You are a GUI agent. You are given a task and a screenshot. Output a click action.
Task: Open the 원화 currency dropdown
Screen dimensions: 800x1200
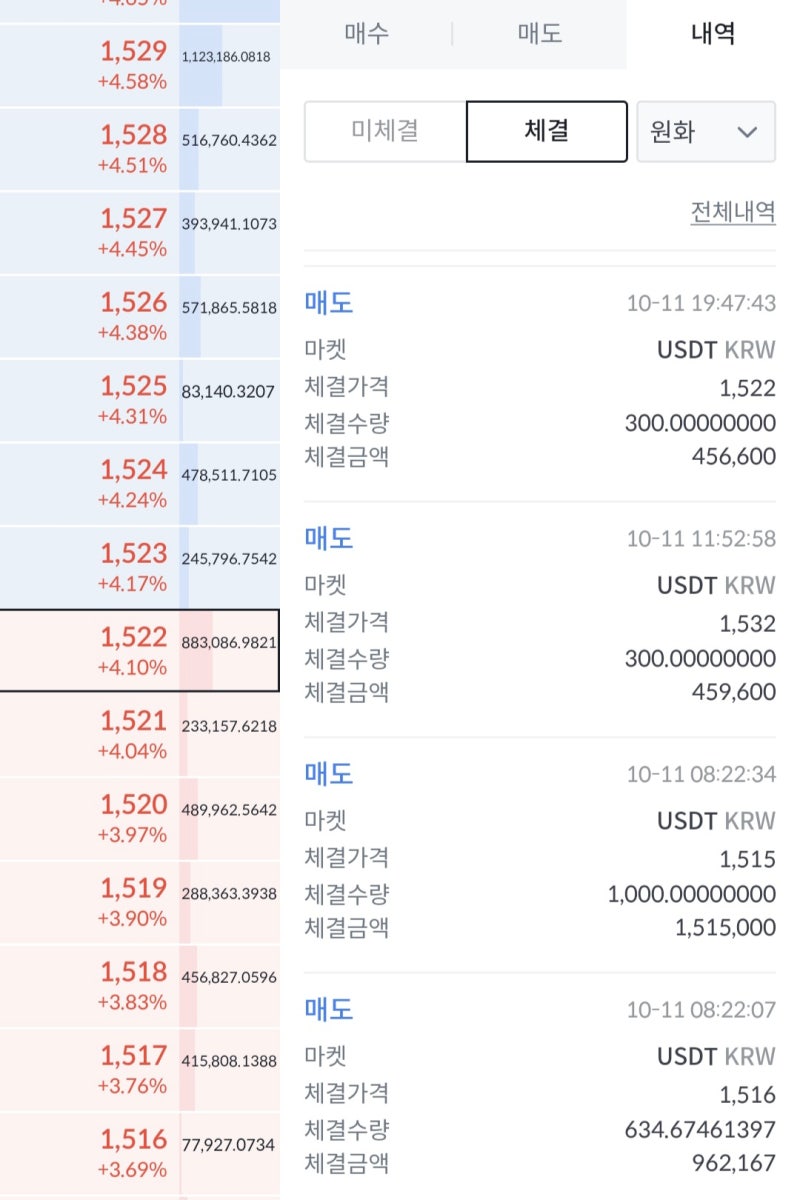coord(706,131)
